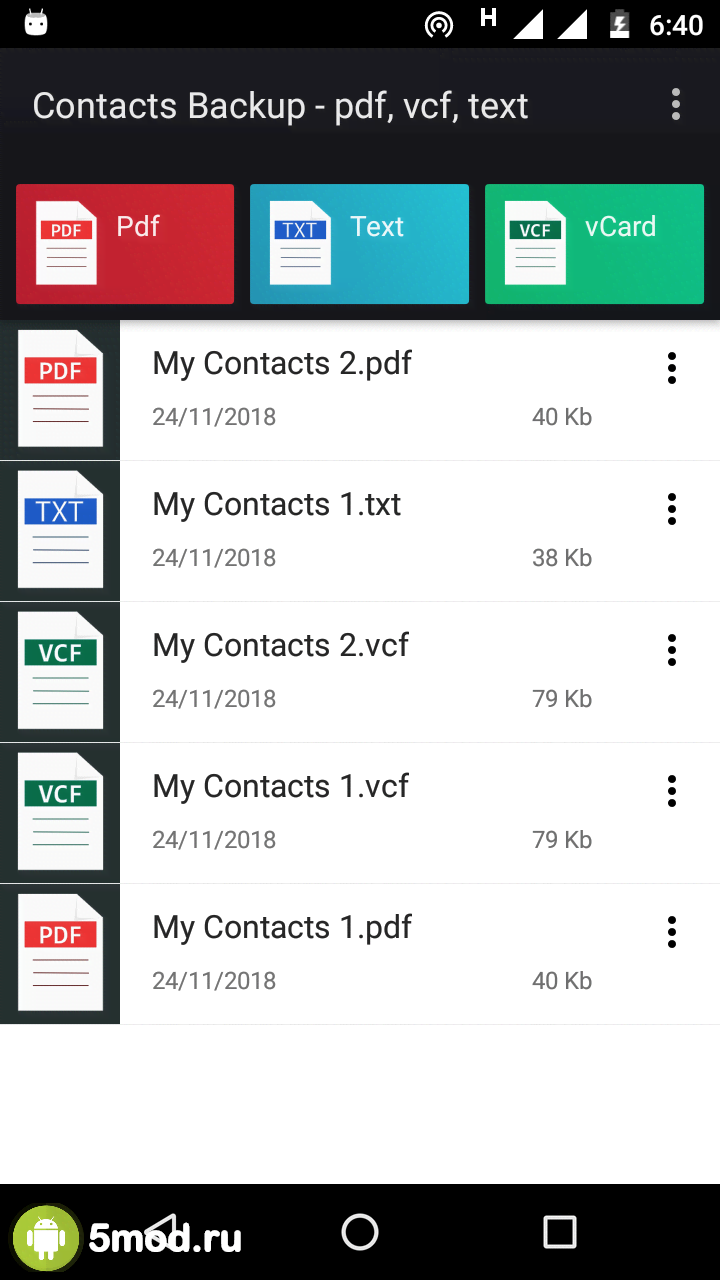Show options for My Contacts 1.pdf
The image size is (720, 1280).
pyautogui.click(x=672, y=932)
